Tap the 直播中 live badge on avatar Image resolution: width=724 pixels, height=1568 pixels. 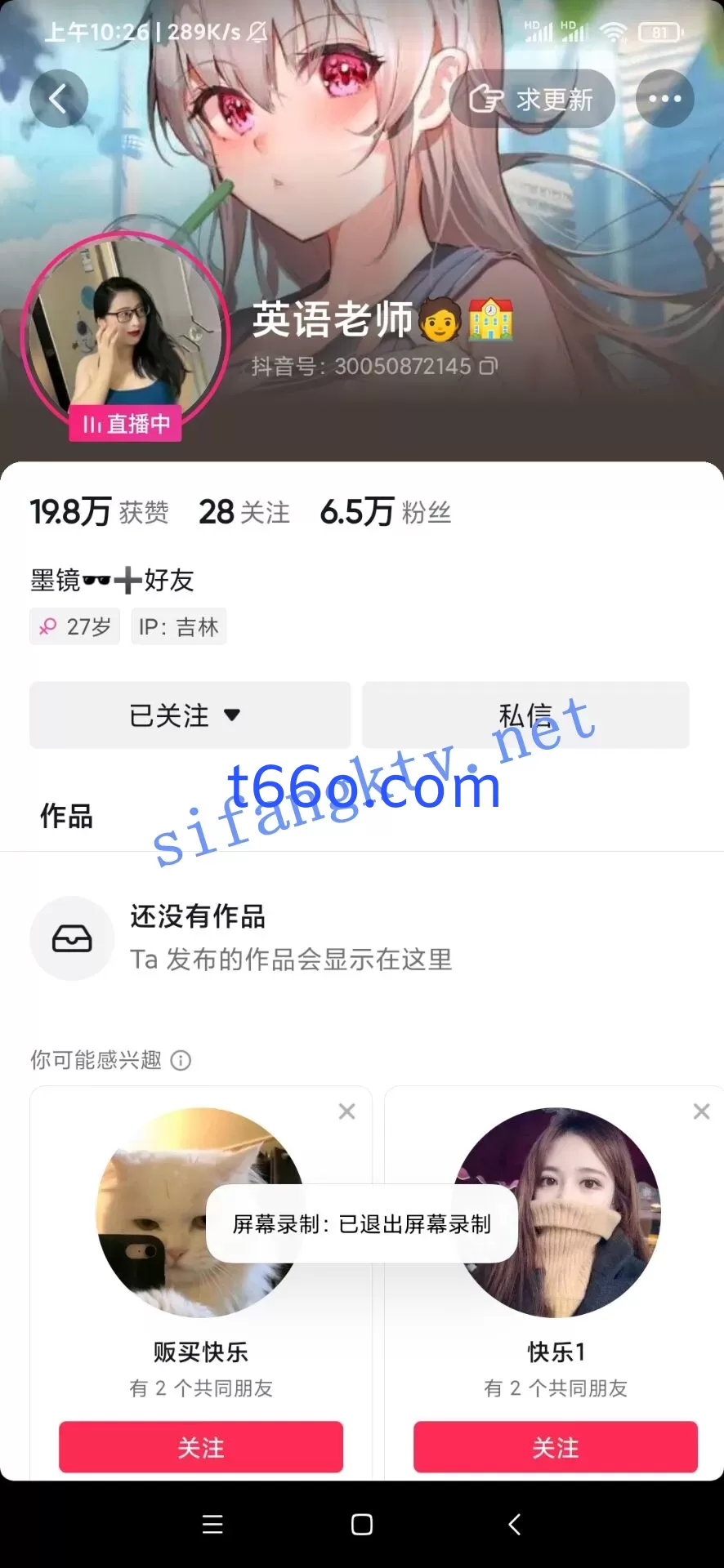[x=125, y=424]
